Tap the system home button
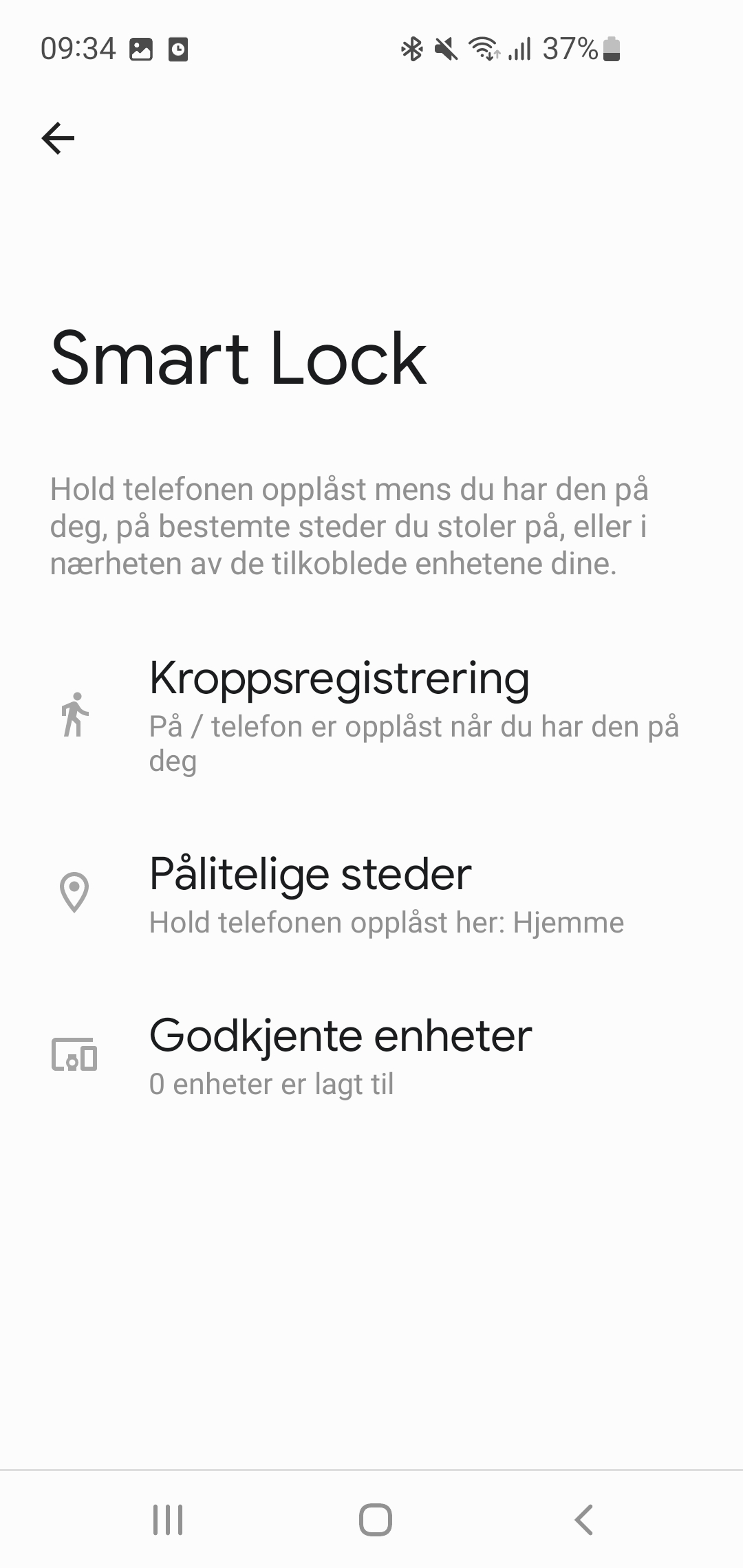Image resolution: width=743 pixels, height=1568 pixels. click(375, 1520)
